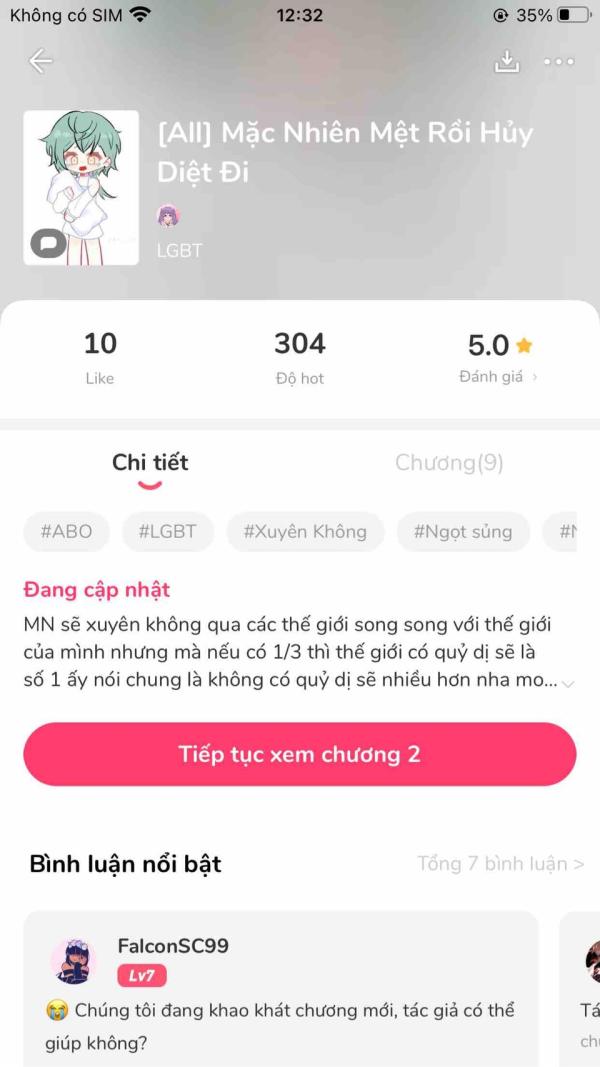
Task: Browse the #Ngọt sủng tag
Action: (x=462, y=532)
